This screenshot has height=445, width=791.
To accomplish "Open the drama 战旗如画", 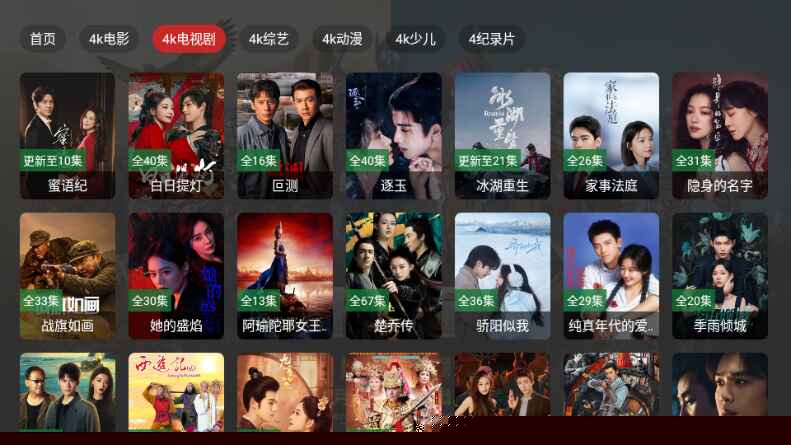I will (67, 275).
